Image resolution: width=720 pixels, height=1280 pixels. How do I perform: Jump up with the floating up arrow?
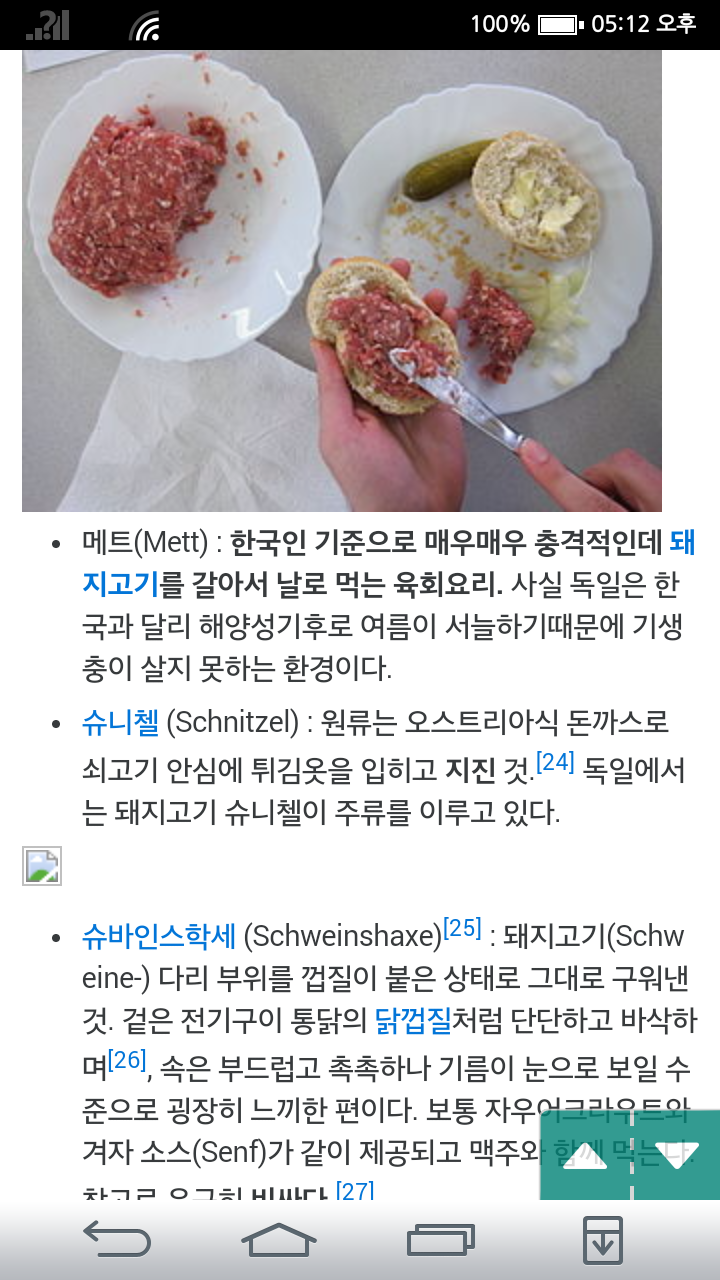[x=585, y=1155]
